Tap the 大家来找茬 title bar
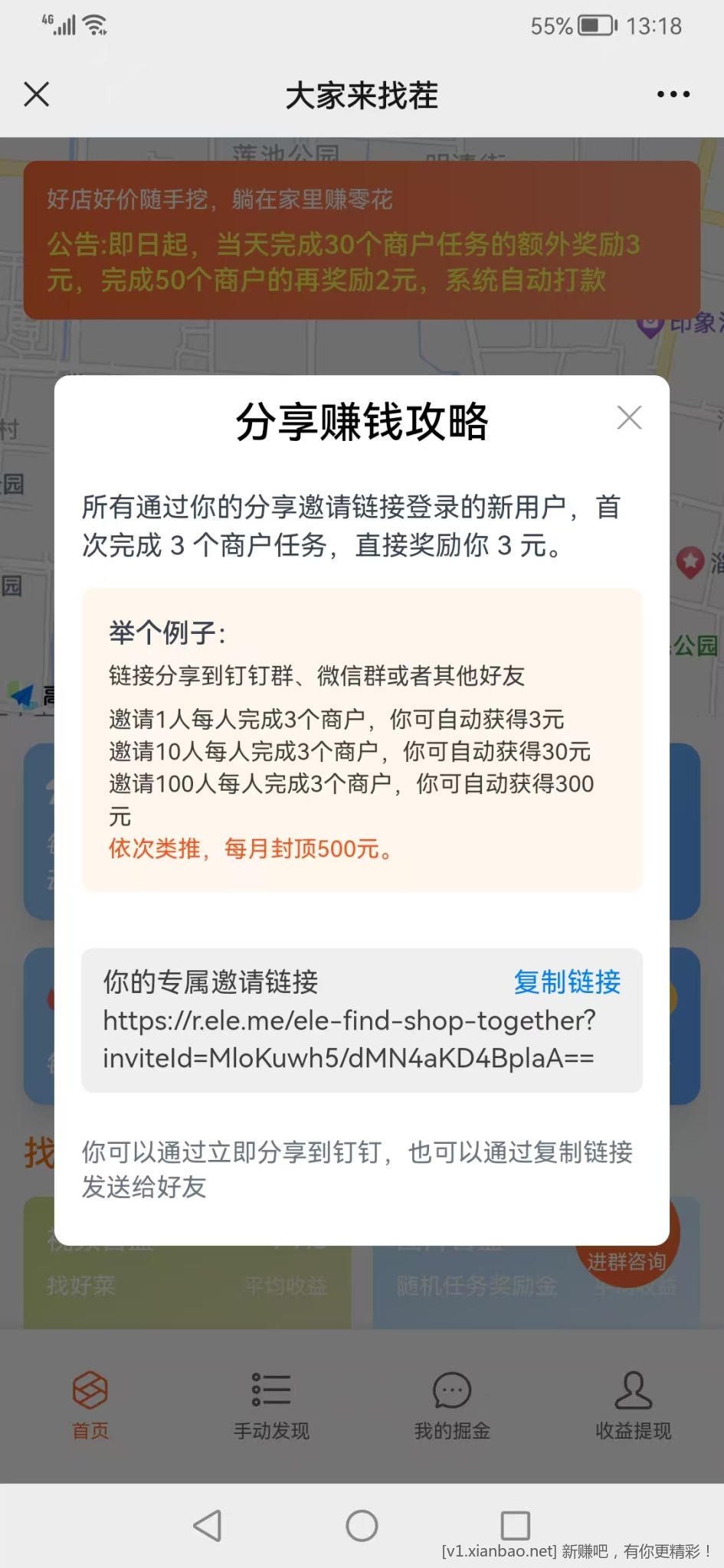The width and height of the screenshot is (724, 1568). pyautogui.click(x=362, y=93)
